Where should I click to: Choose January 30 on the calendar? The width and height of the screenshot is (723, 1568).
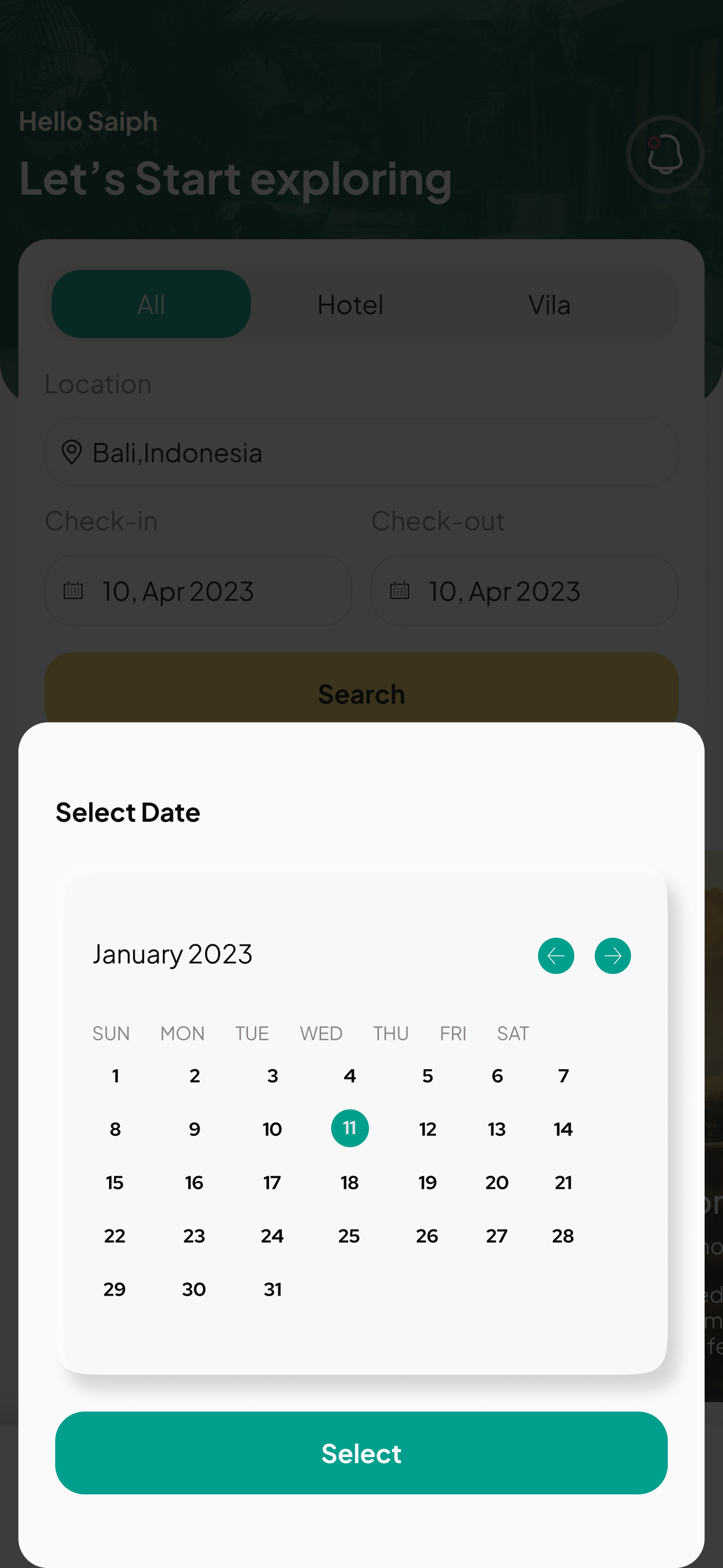pos(194,1289)
